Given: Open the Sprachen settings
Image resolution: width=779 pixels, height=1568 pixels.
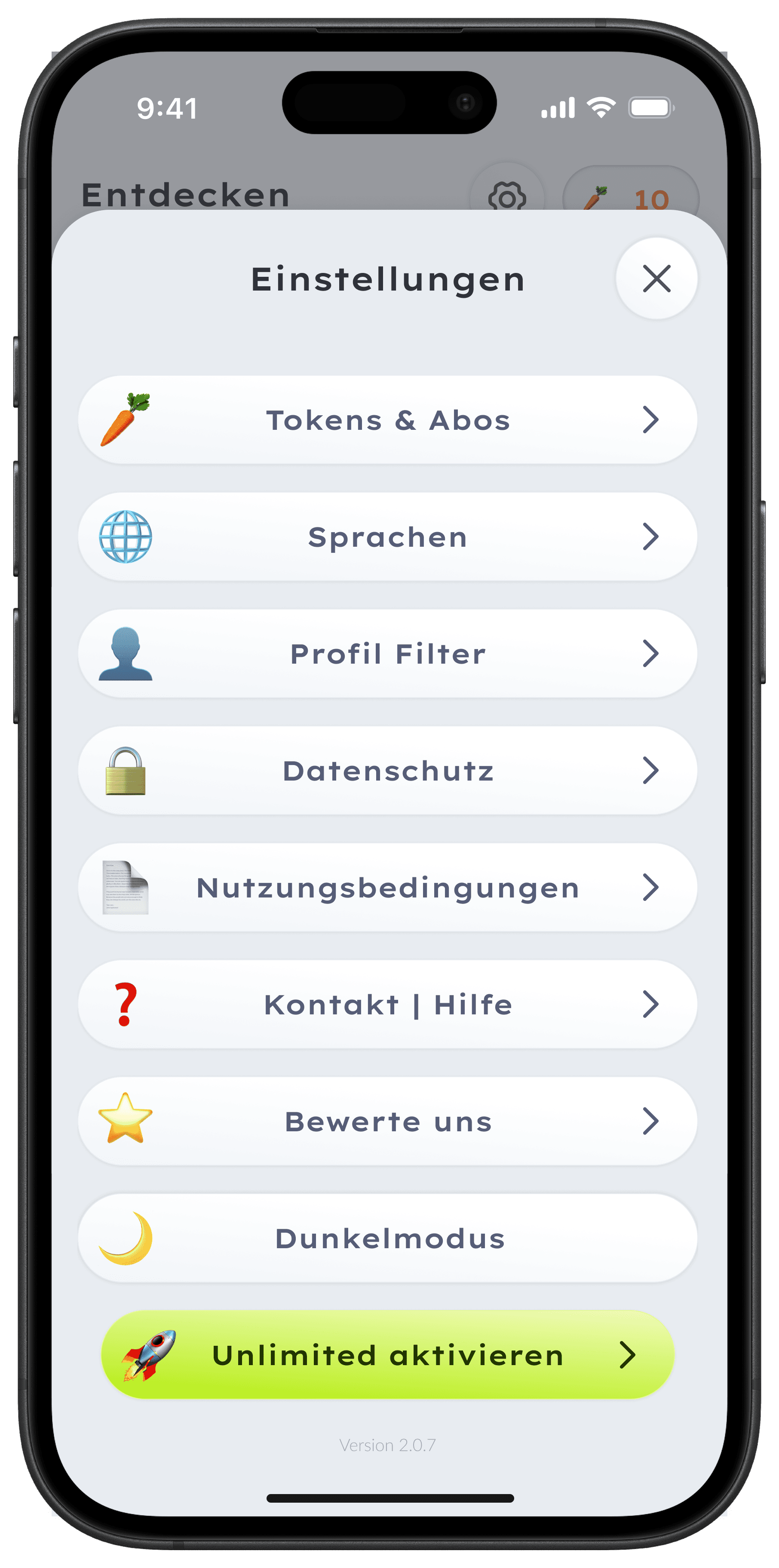Looking at the screenshot, I should point(387,537).
